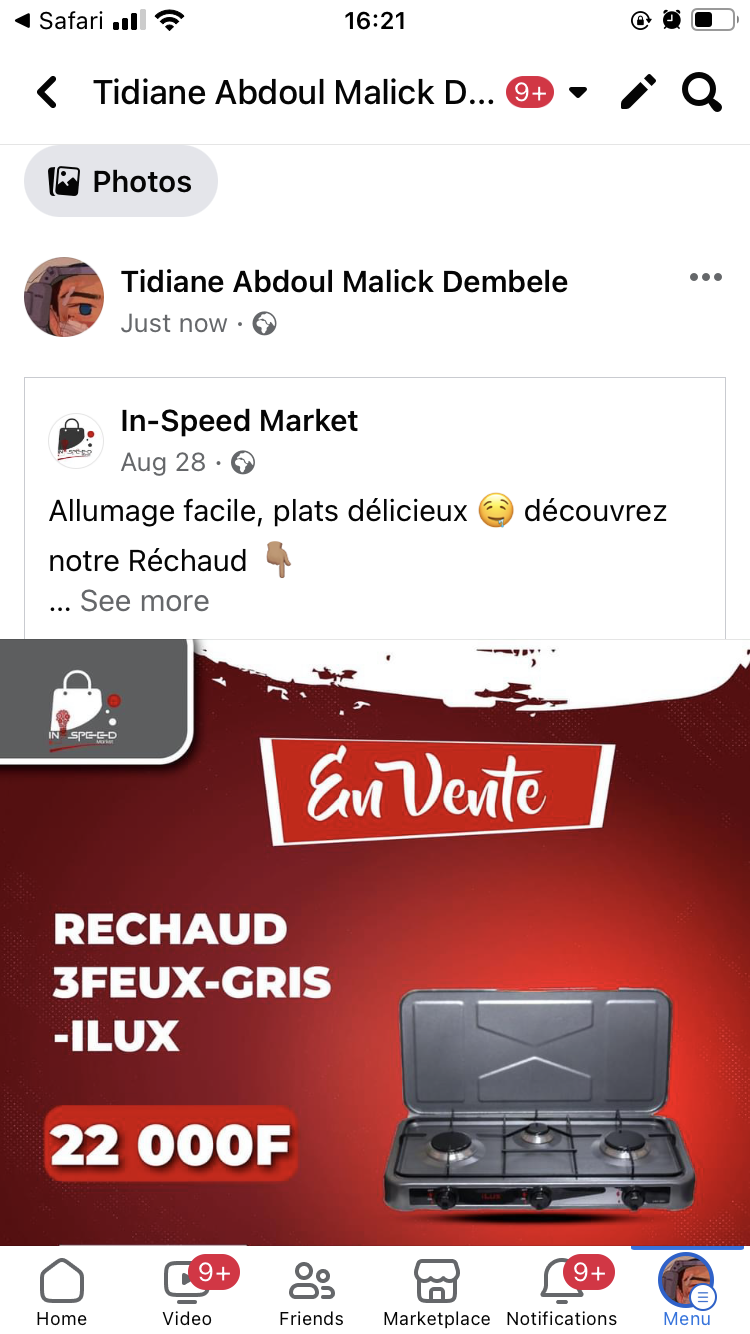This screenshot has width=750, height=1334.
Task: Switch to the Video tab
Action: [x=187, y=1292]
